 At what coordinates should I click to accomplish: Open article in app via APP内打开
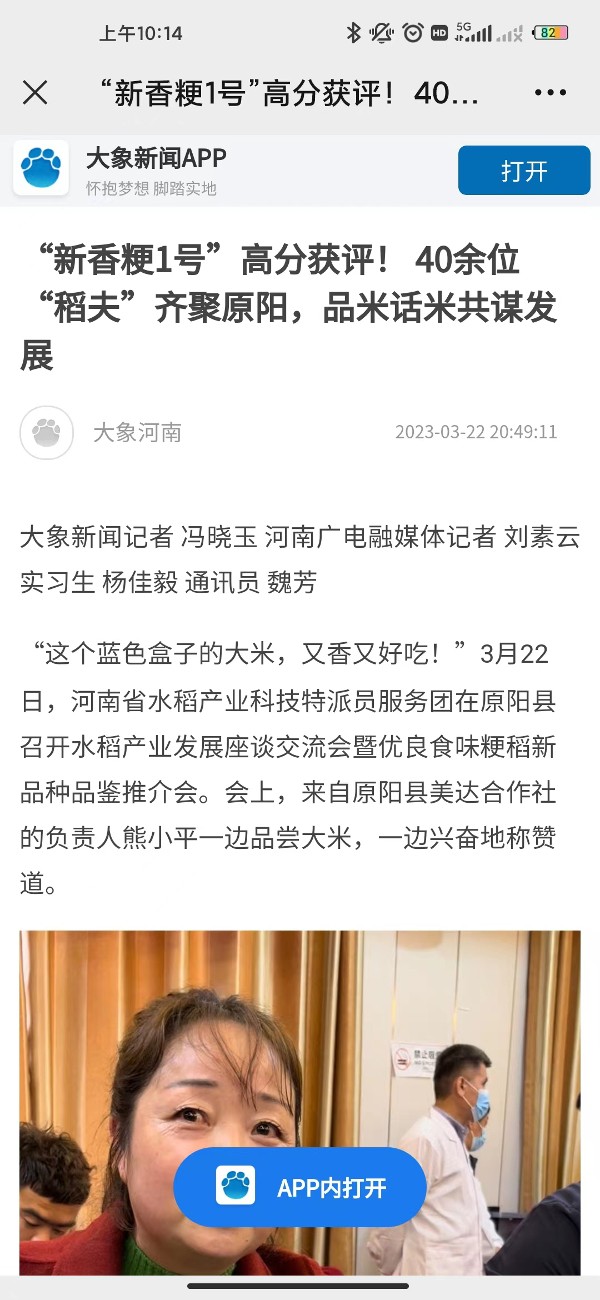coord(300,1188)
